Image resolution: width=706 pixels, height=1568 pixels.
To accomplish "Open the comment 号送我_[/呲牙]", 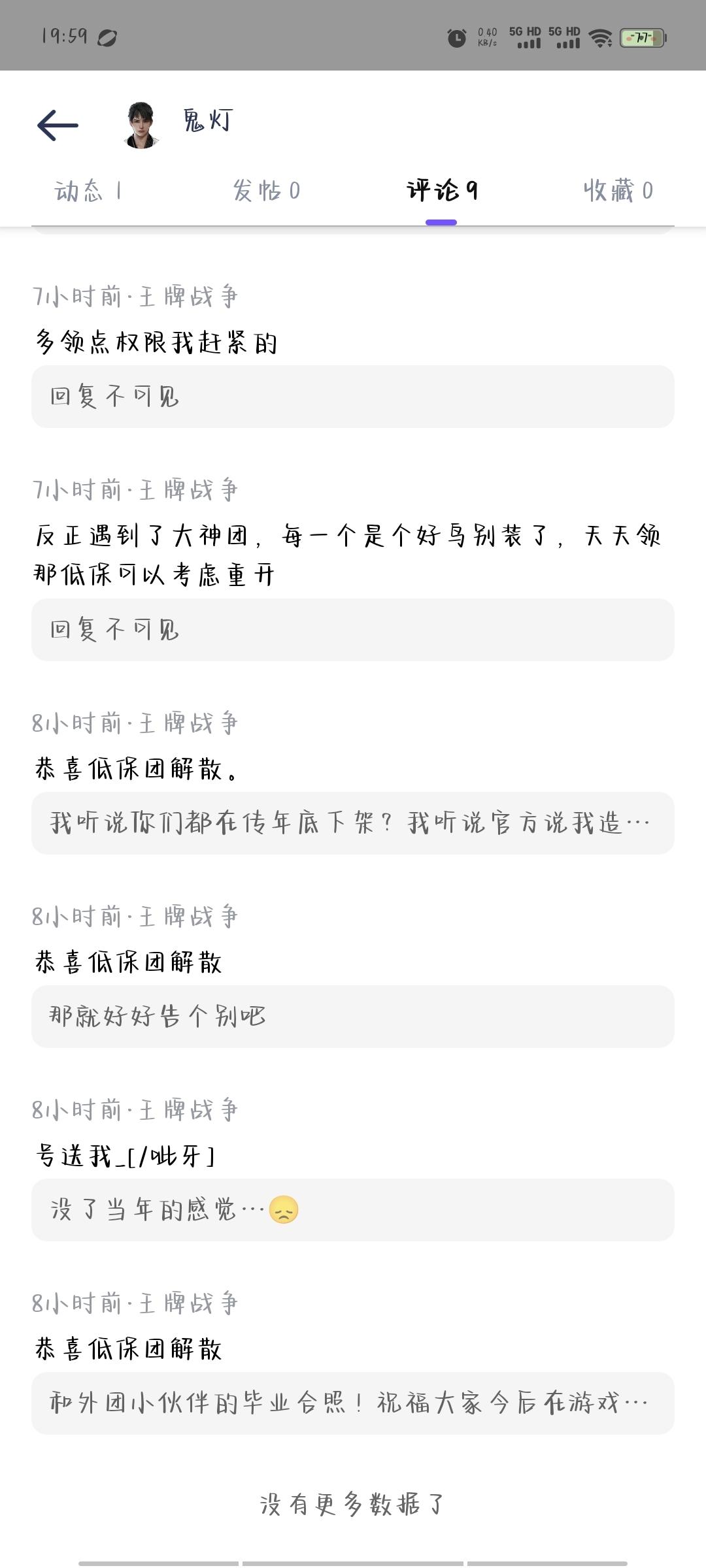I will coord(125,1156).
